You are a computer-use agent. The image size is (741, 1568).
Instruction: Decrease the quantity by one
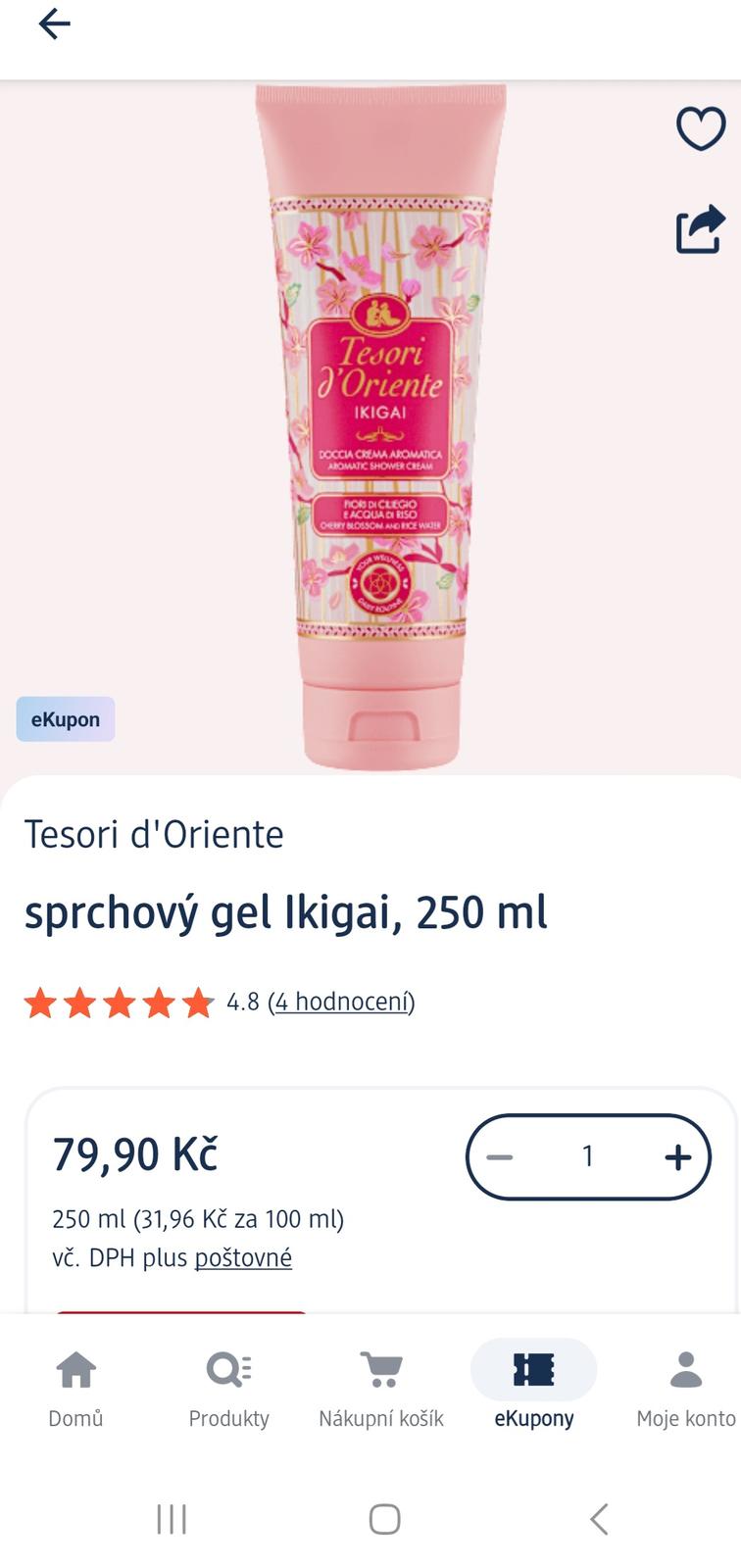pos(500,1157)
